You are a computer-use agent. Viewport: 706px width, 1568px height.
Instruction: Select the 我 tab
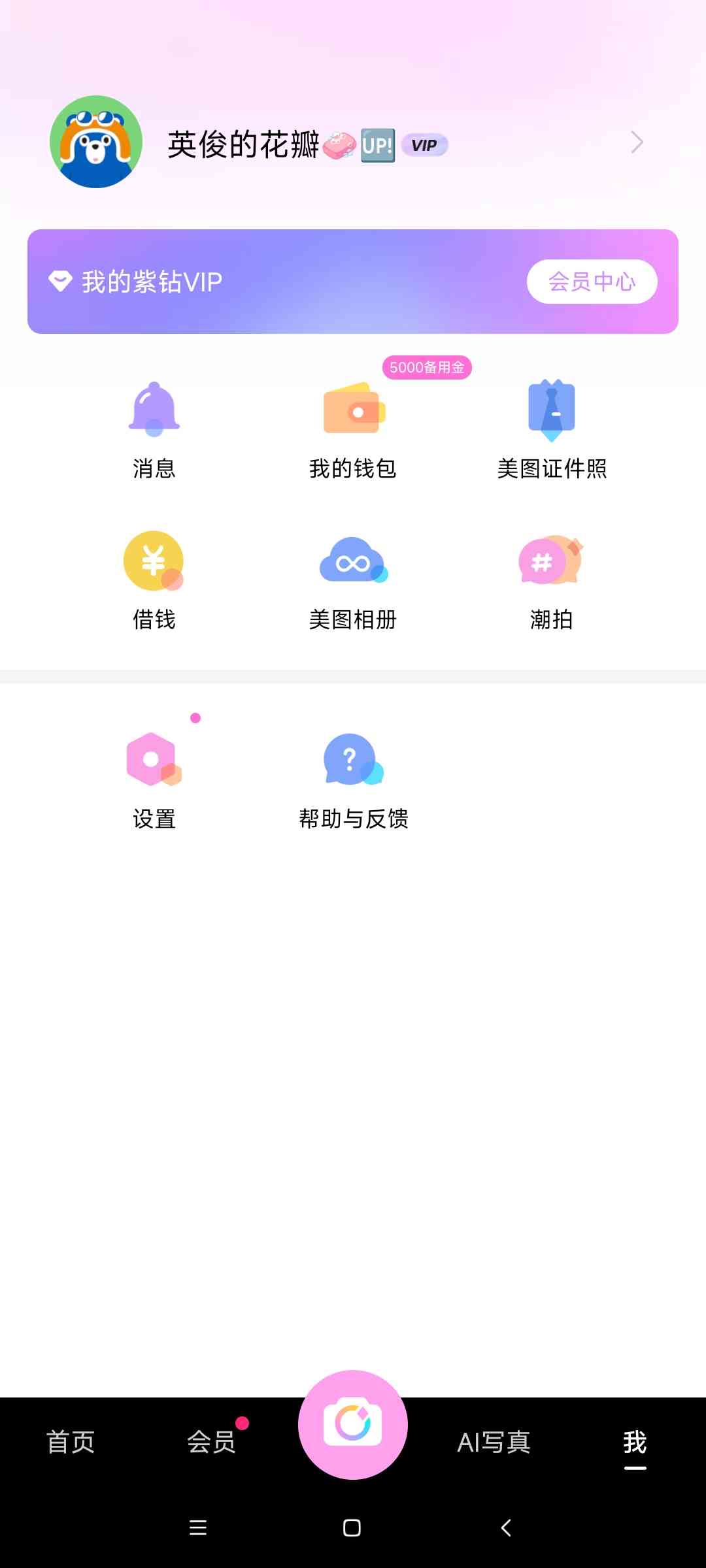click(x=635, y=1442)
